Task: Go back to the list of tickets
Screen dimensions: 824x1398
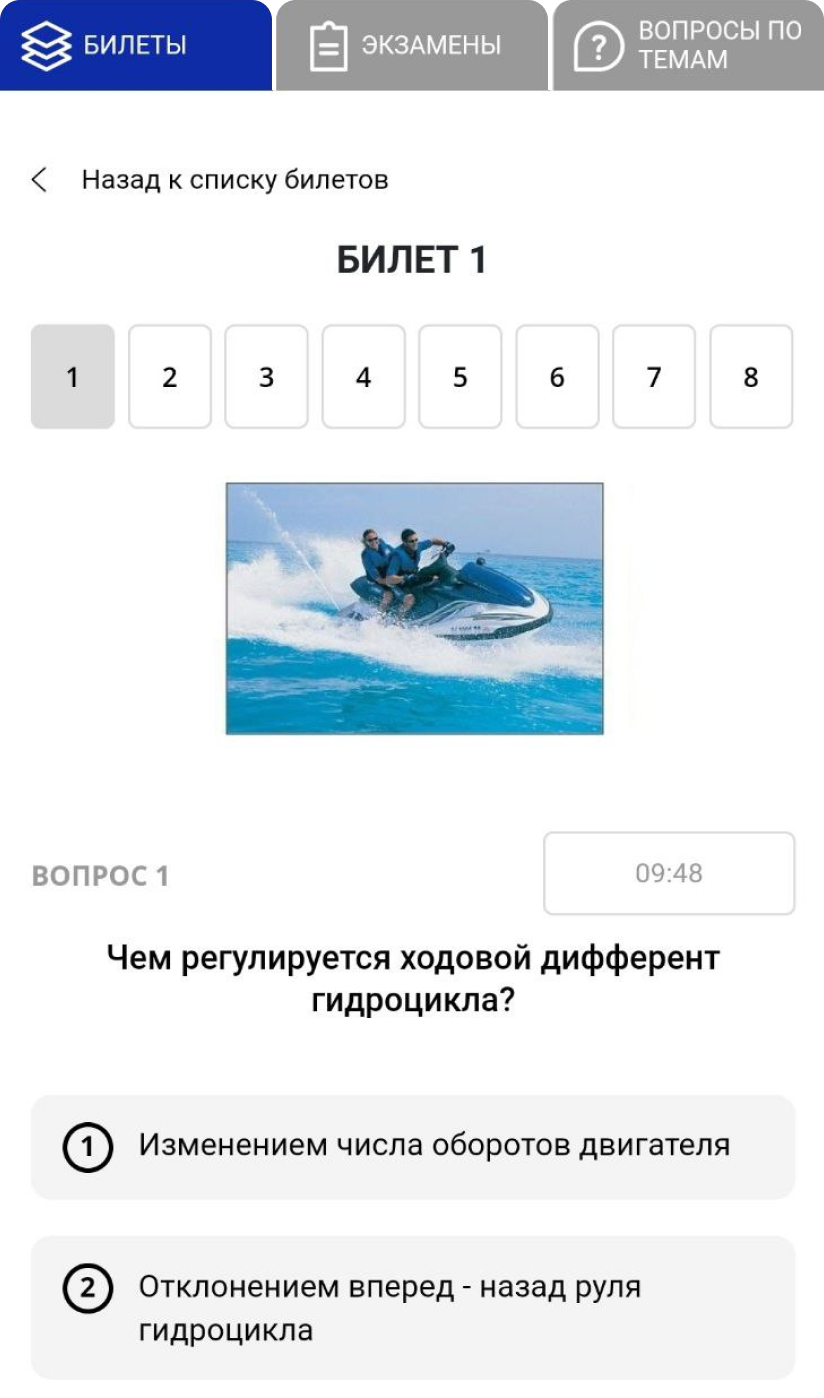Action: point(210,180)
